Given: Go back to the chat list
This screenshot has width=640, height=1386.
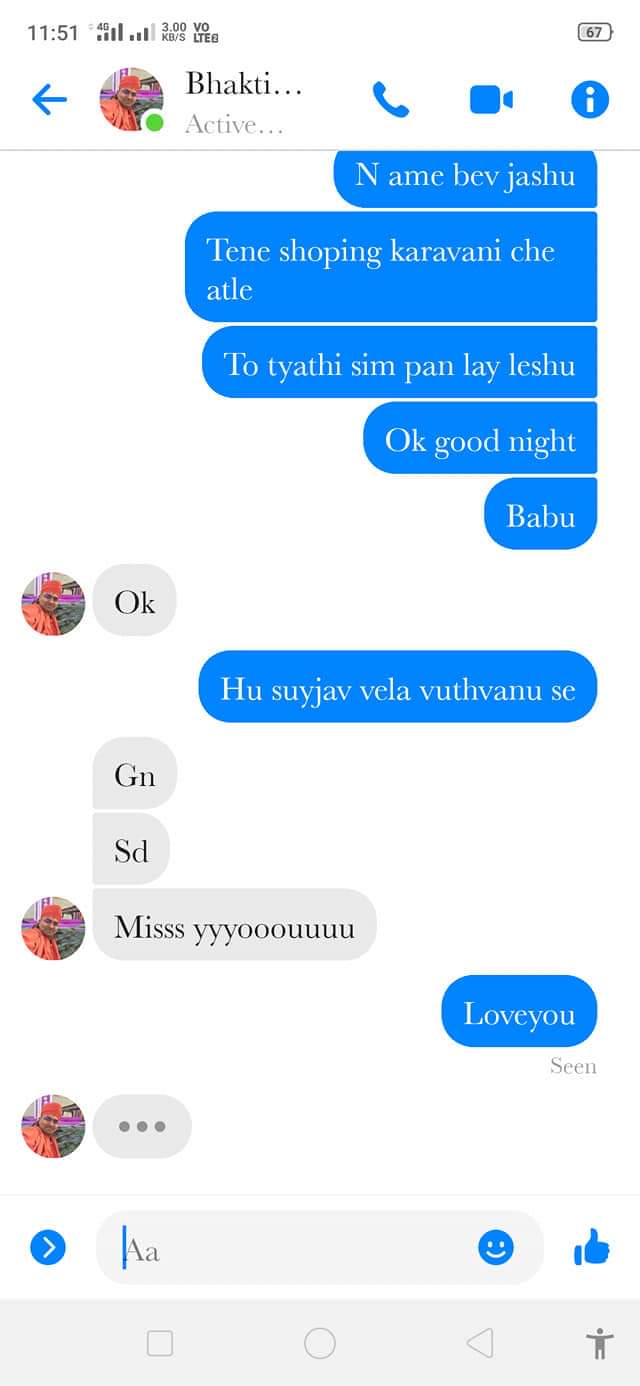Looking at the screenshot, I should tap(49, 99).
